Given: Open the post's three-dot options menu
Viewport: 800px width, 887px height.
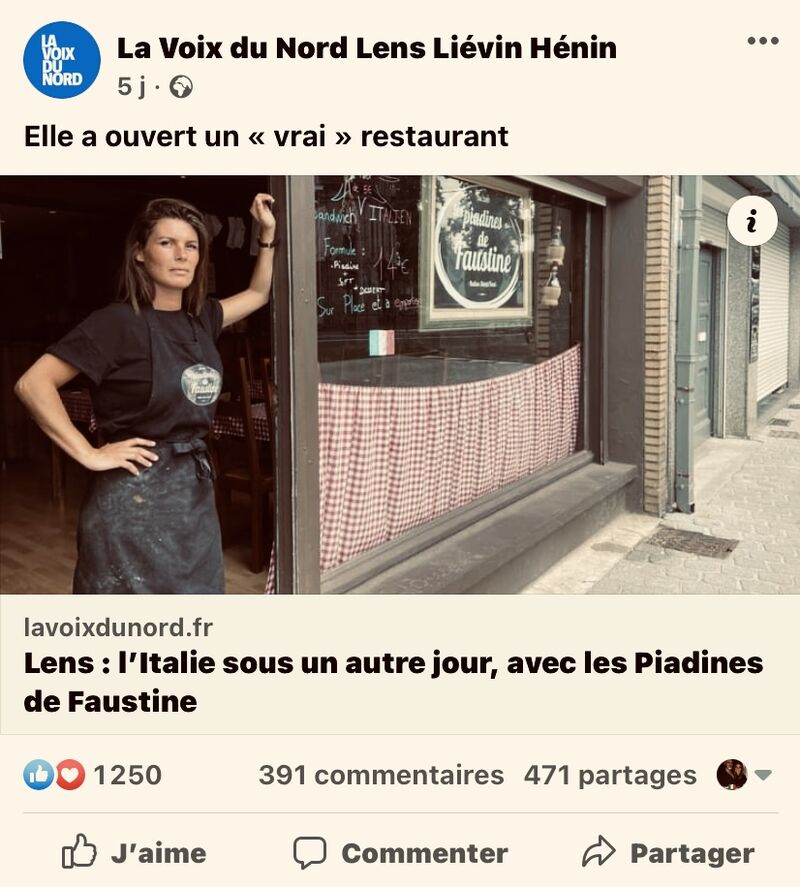Looking at the screenshot, I should tap(763, 41).
